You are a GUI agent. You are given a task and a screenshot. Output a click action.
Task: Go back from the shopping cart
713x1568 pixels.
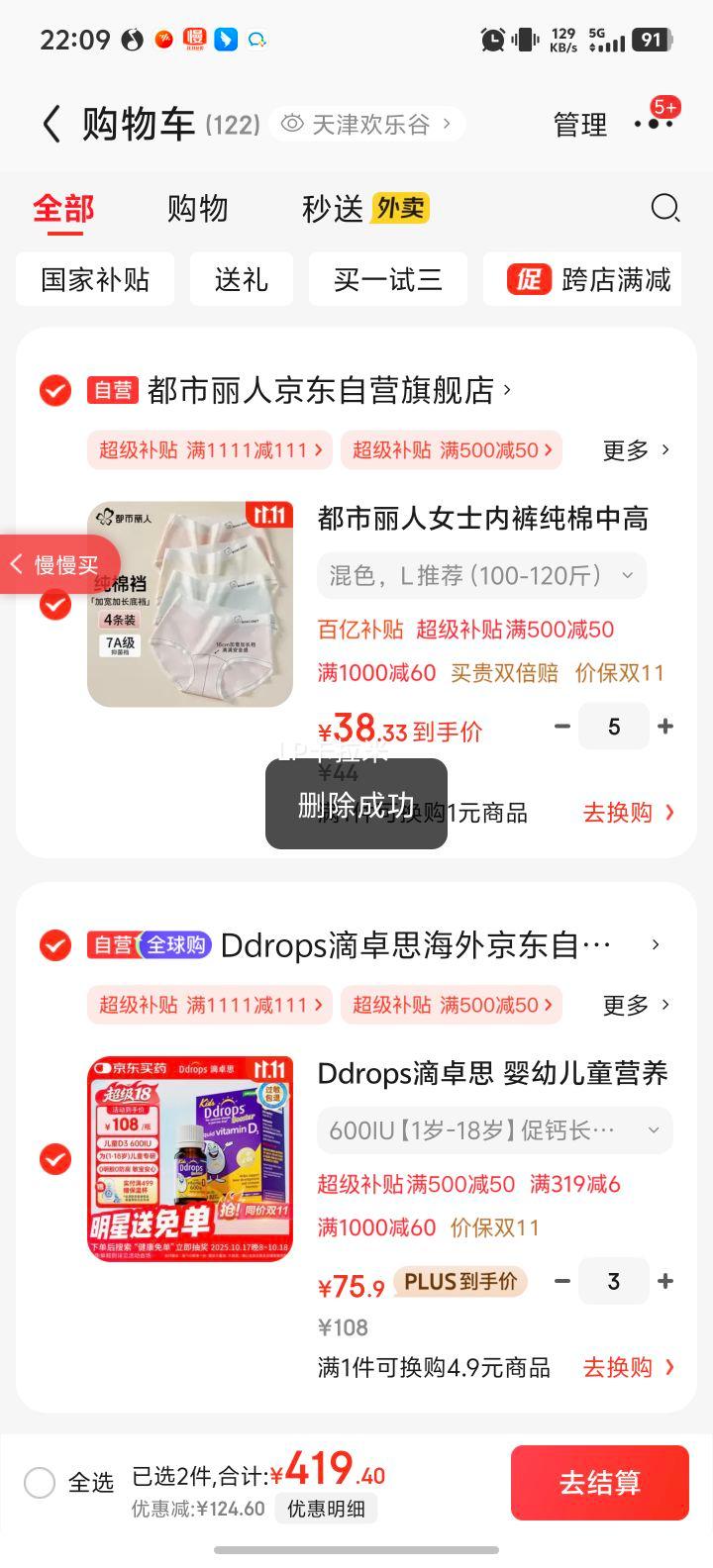pos(51,125)
